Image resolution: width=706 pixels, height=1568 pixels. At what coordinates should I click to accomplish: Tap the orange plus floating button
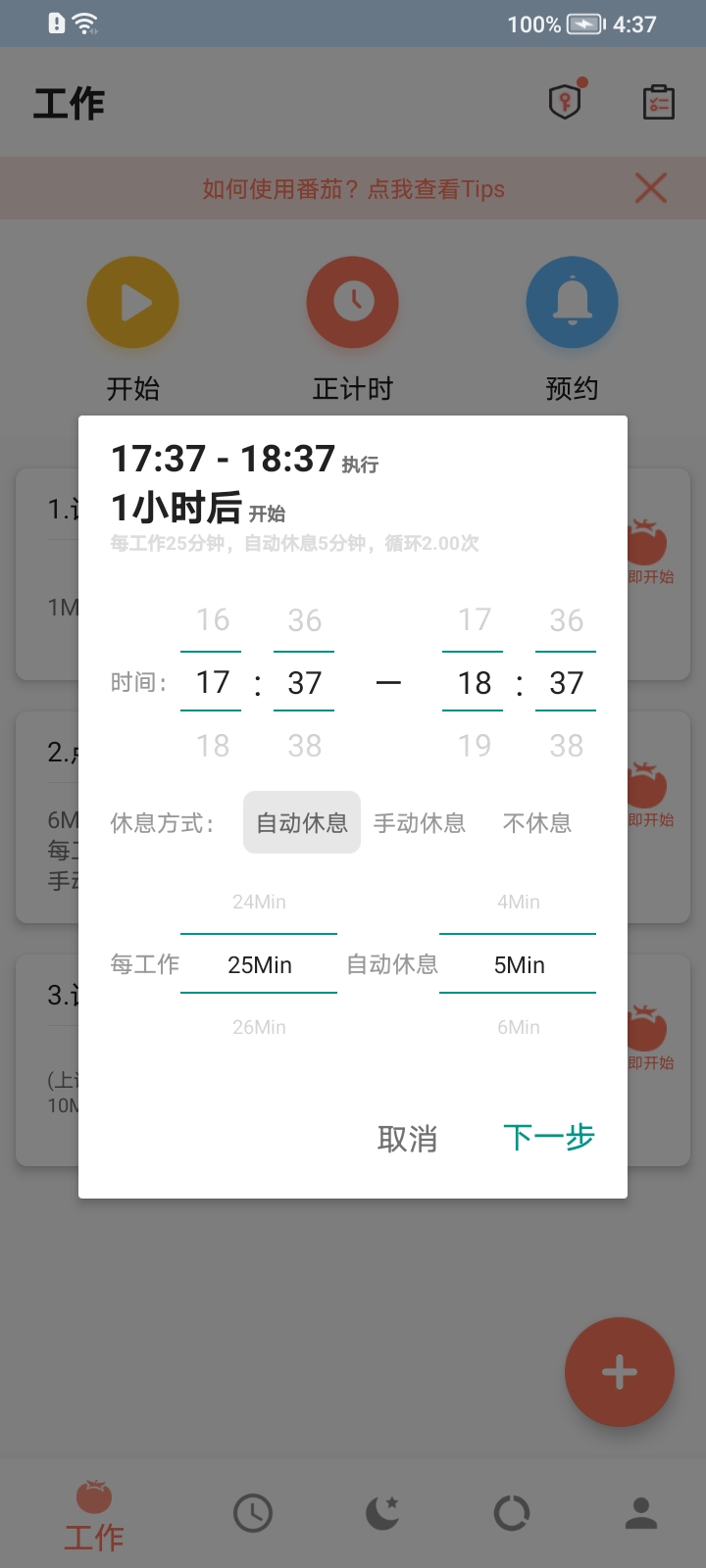click(x=619, y=1372)
